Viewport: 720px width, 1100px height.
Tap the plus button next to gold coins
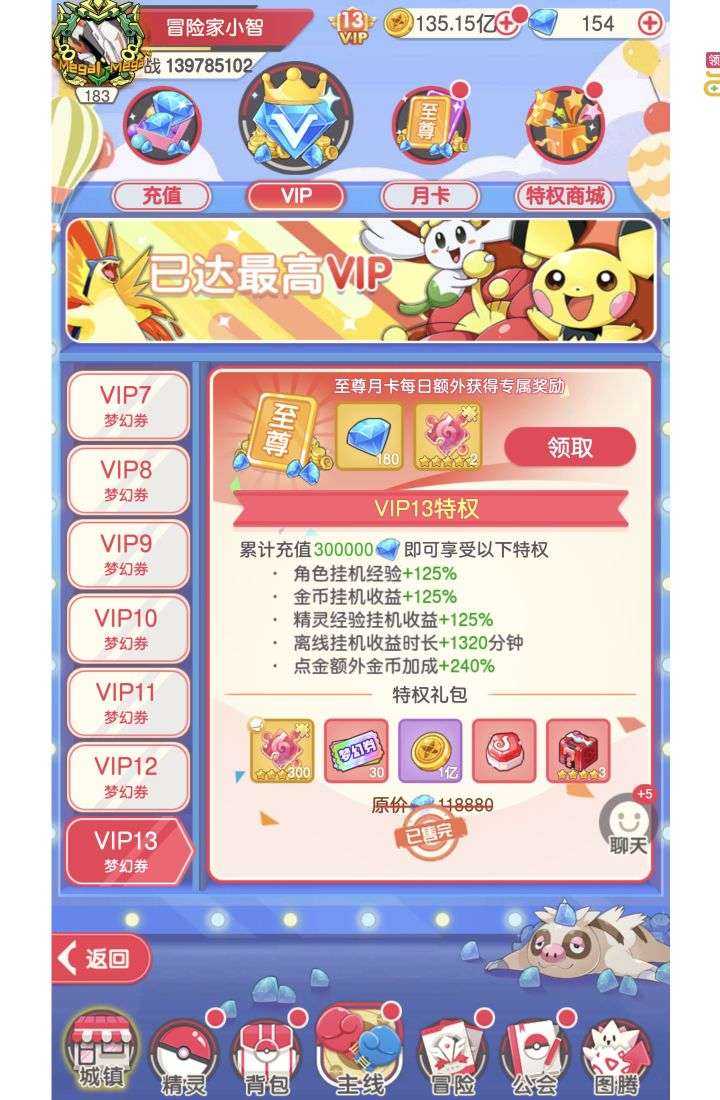pyautogui.click(x=507, y=23)
